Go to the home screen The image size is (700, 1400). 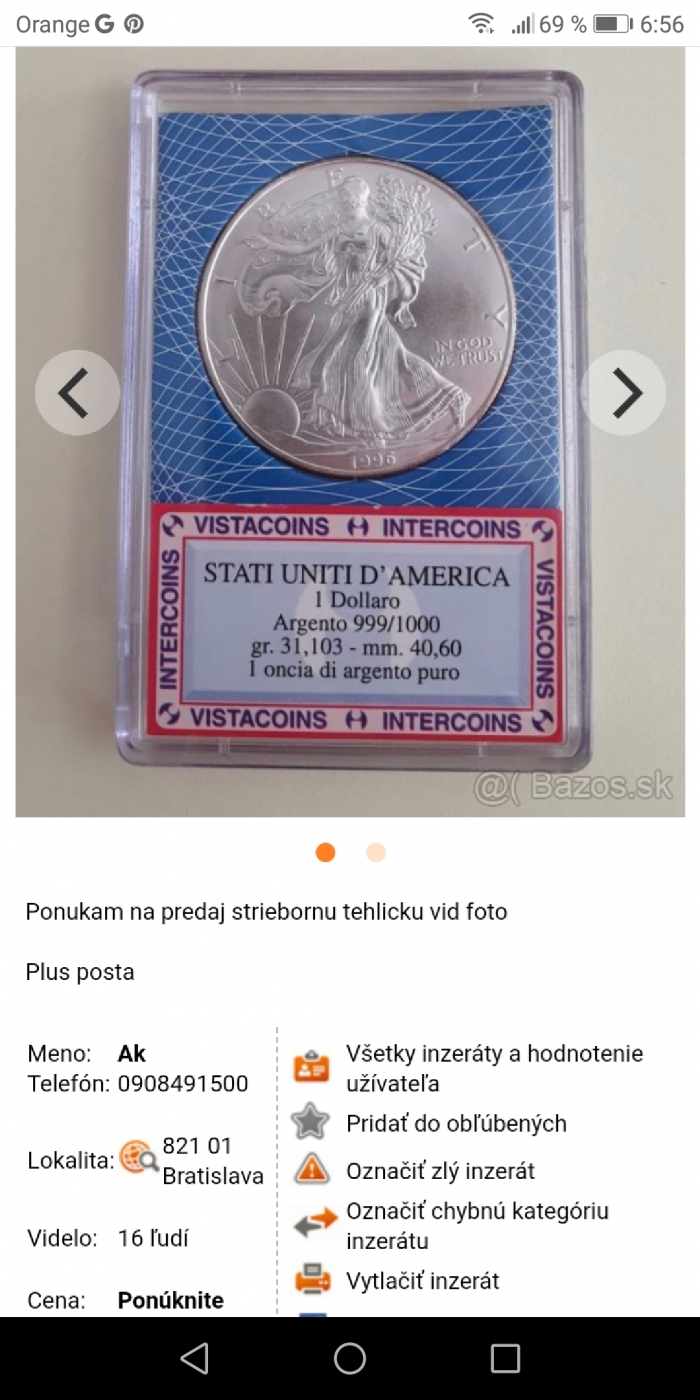pos(350,1358)
